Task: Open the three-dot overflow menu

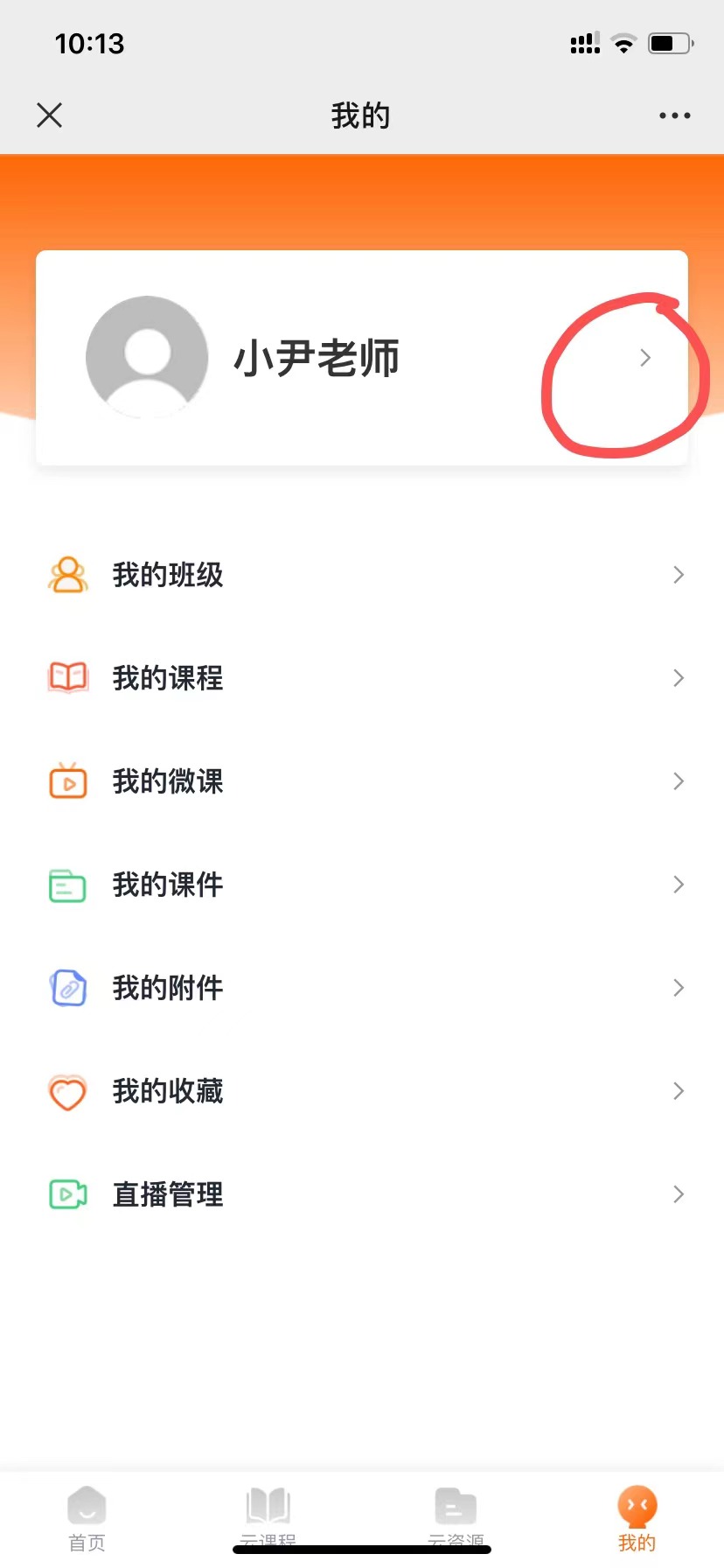Action: point(674,115)
